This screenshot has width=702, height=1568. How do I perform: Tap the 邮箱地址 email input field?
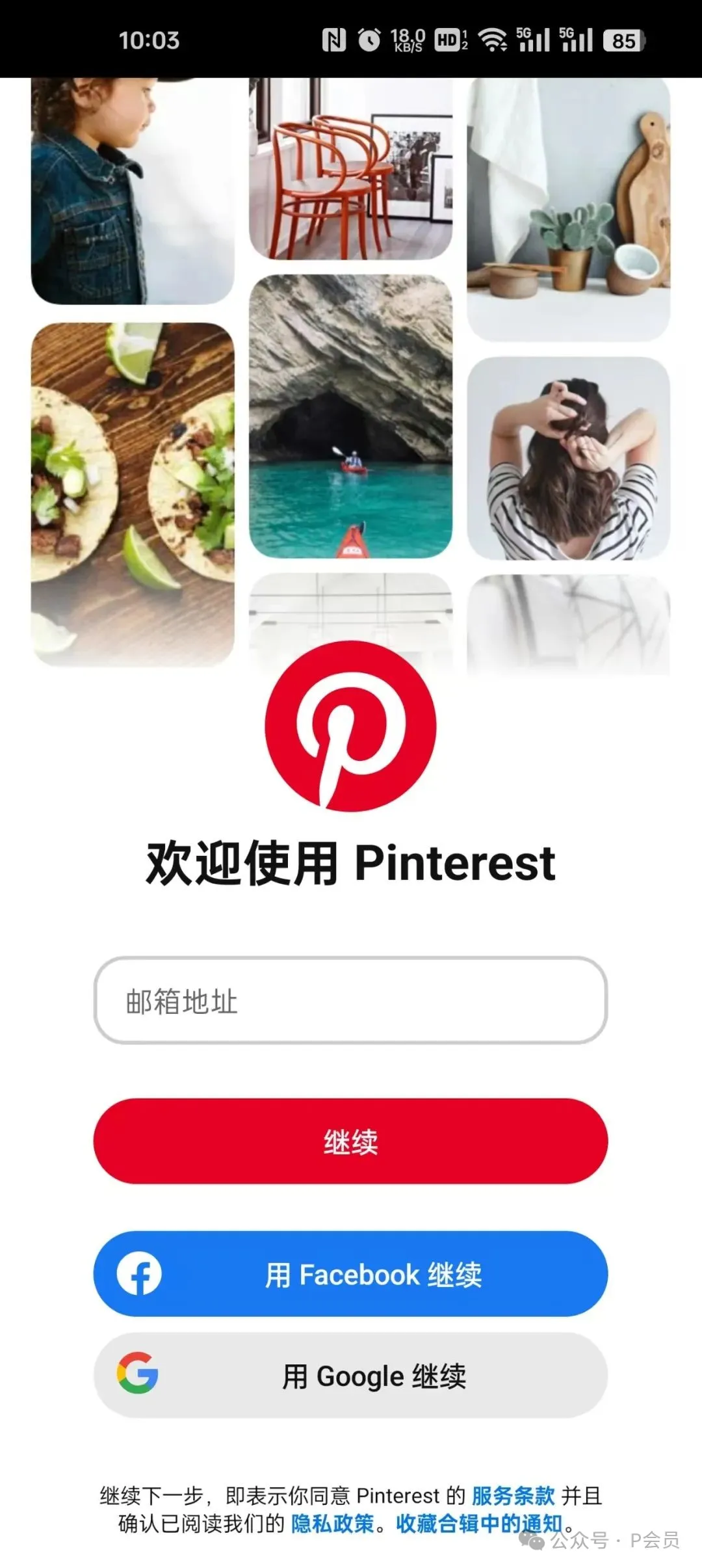350,1001
